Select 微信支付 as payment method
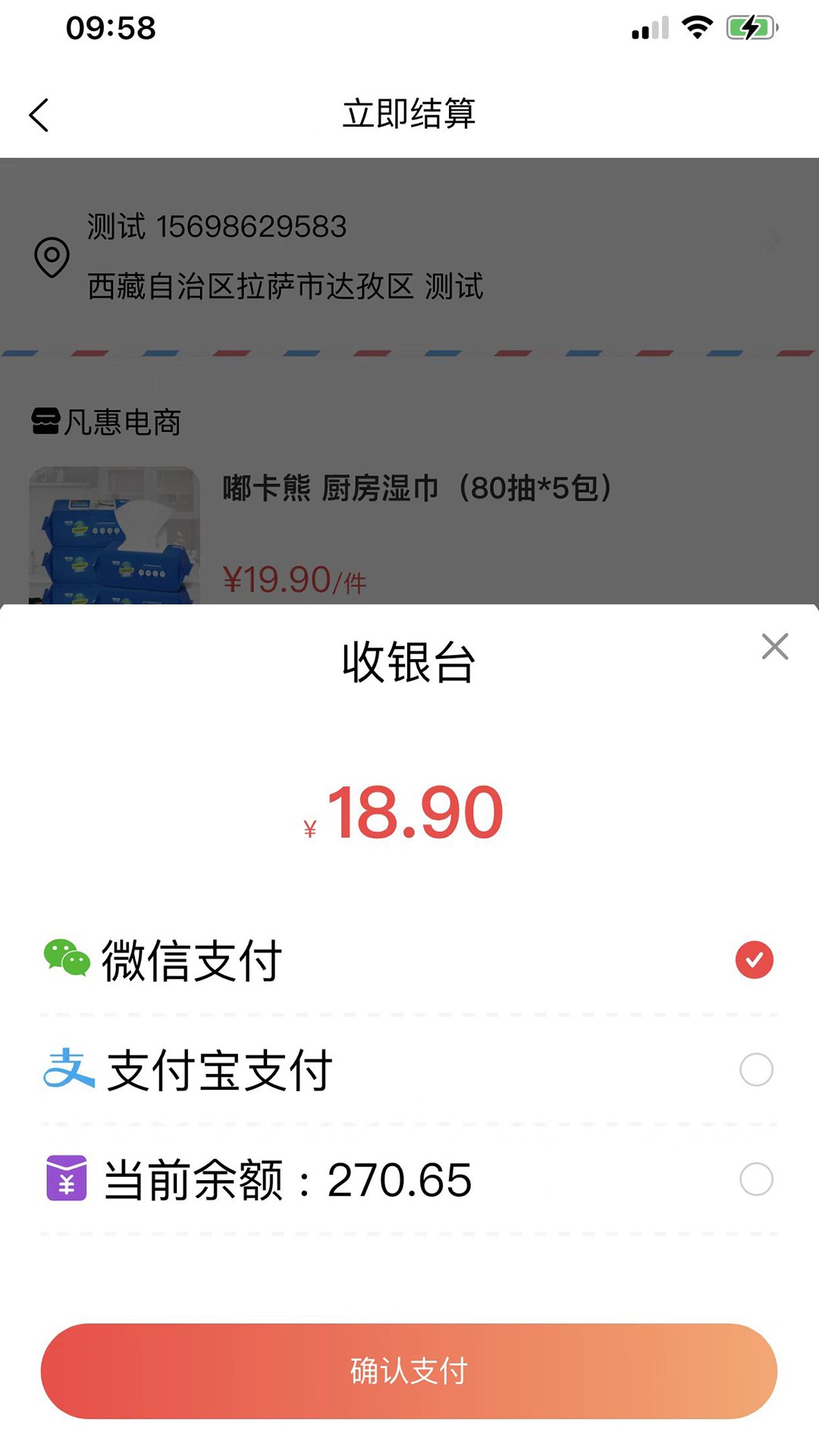 [x=190, y=959]
